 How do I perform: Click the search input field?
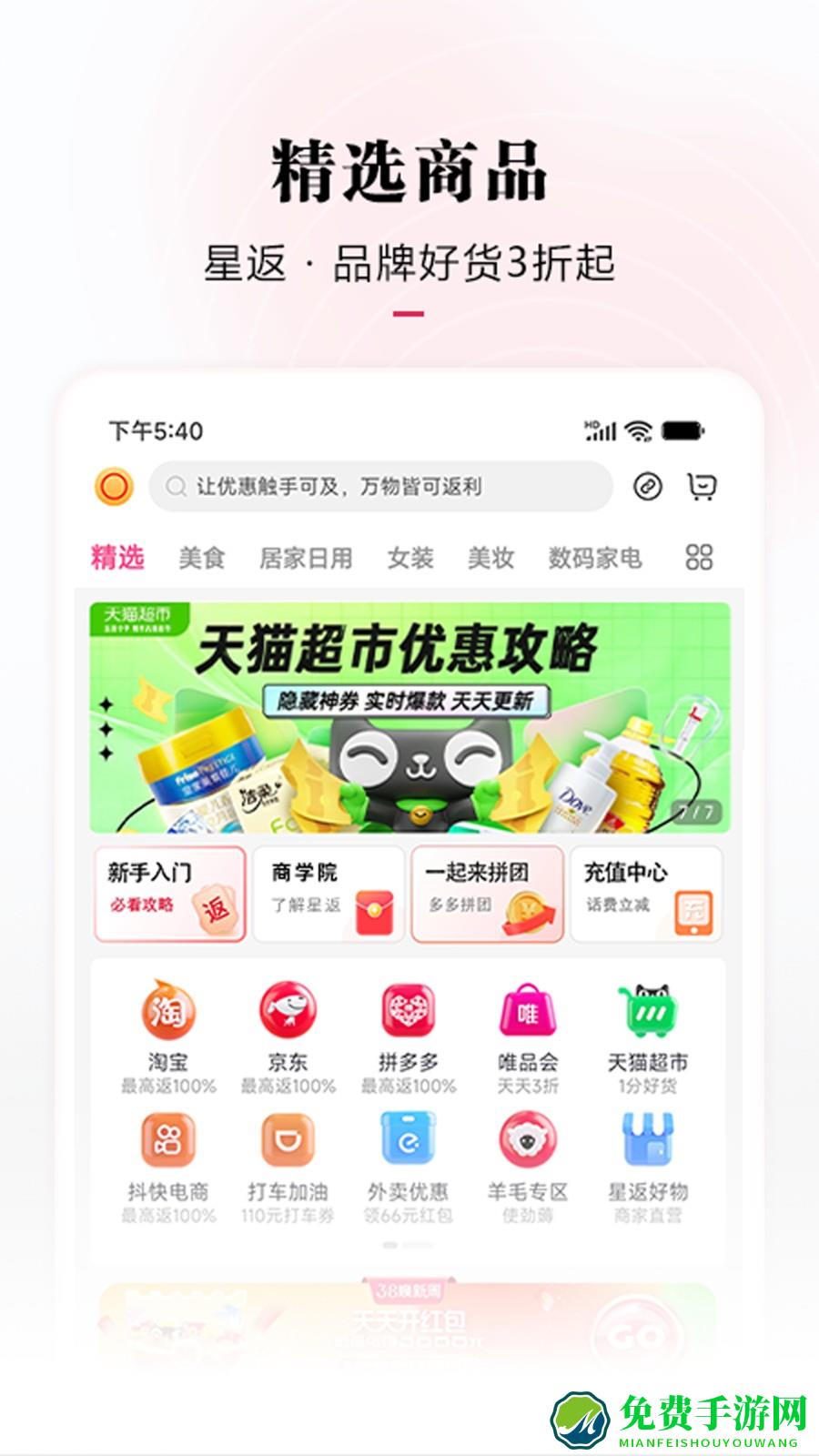coord(382,486)
